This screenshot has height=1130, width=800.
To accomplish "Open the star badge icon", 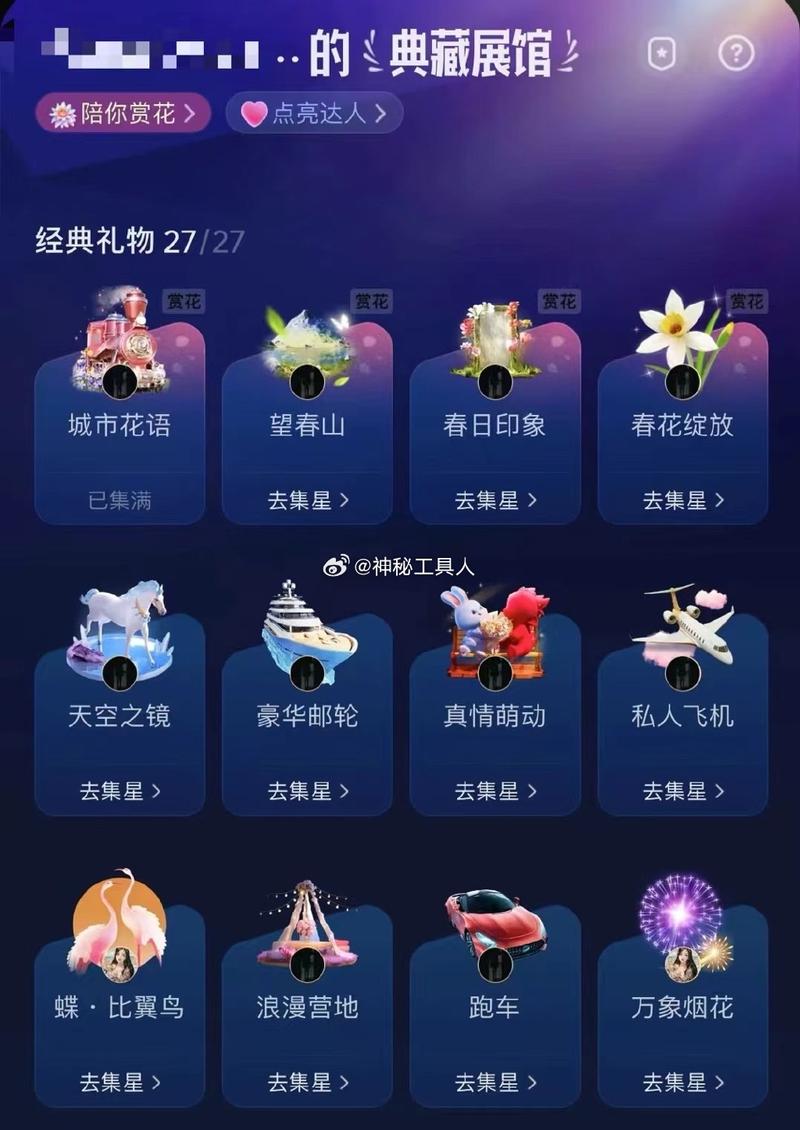I will [x=661, y=53].
